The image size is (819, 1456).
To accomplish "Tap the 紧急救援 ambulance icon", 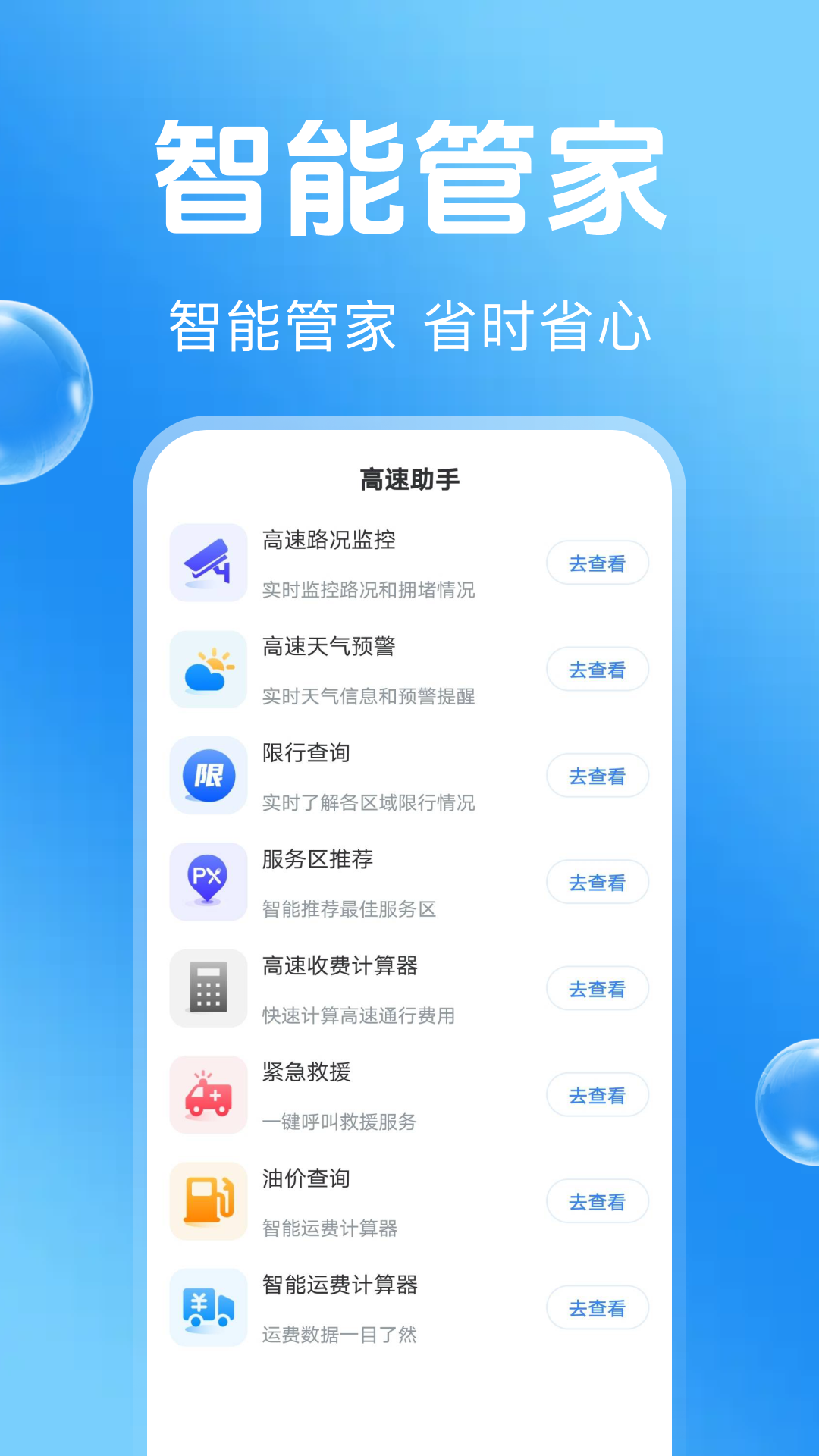I will click(x=209, y=1094).
